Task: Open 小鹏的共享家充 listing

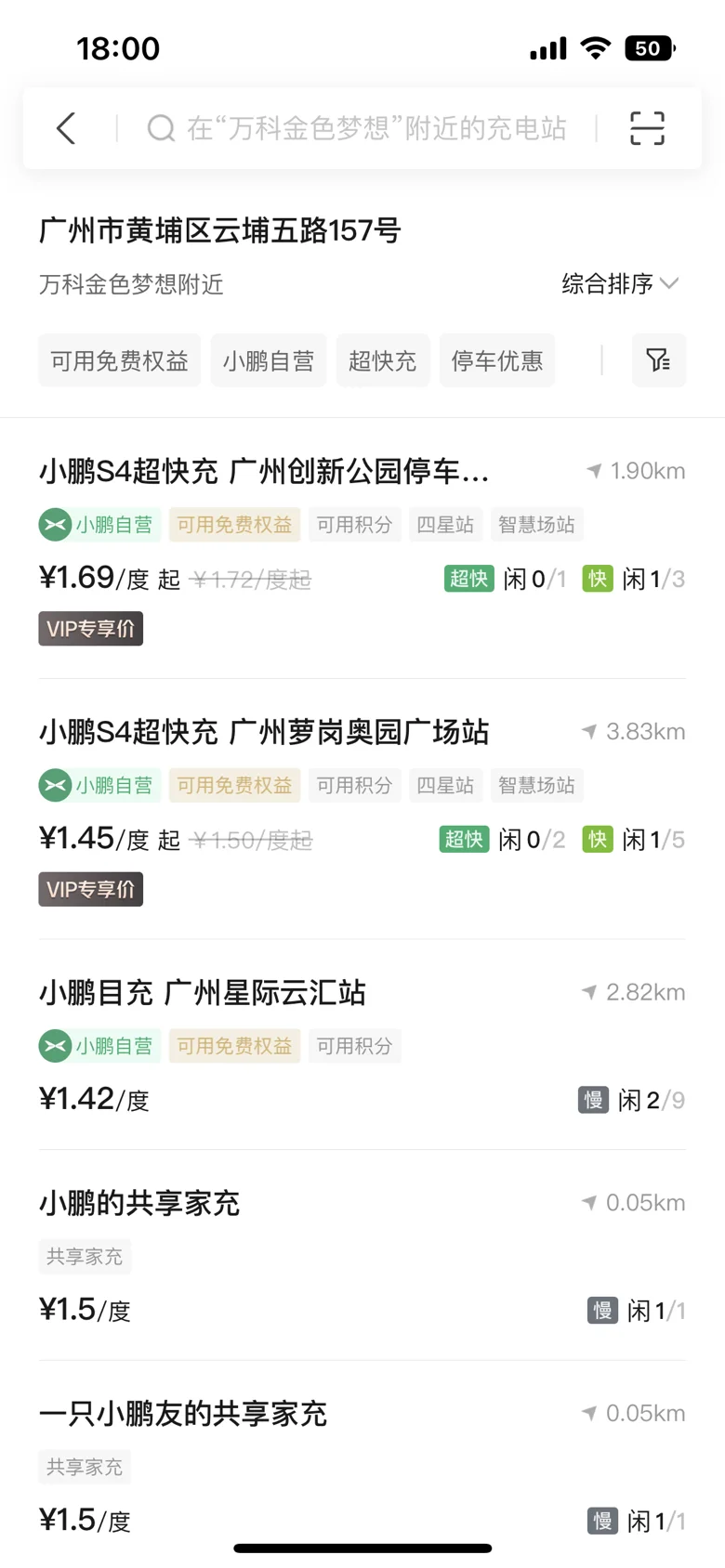Action: coord(362,1256)
